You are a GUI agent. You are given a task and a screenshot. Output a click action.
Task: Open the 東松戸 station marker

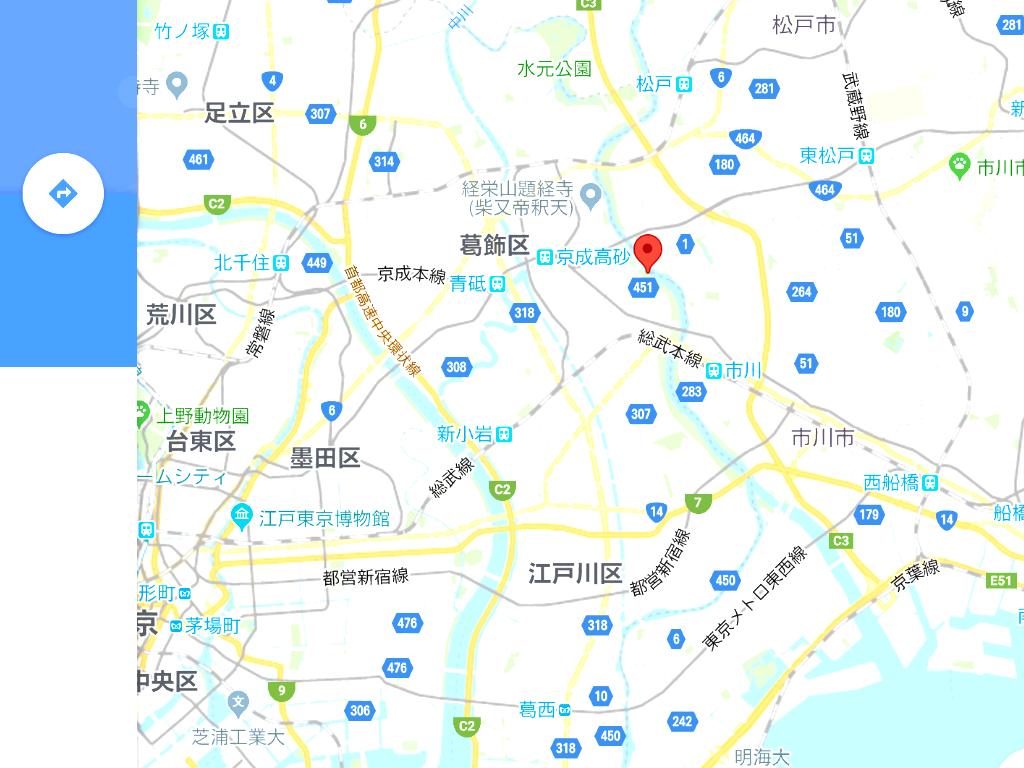pos(866,155)
